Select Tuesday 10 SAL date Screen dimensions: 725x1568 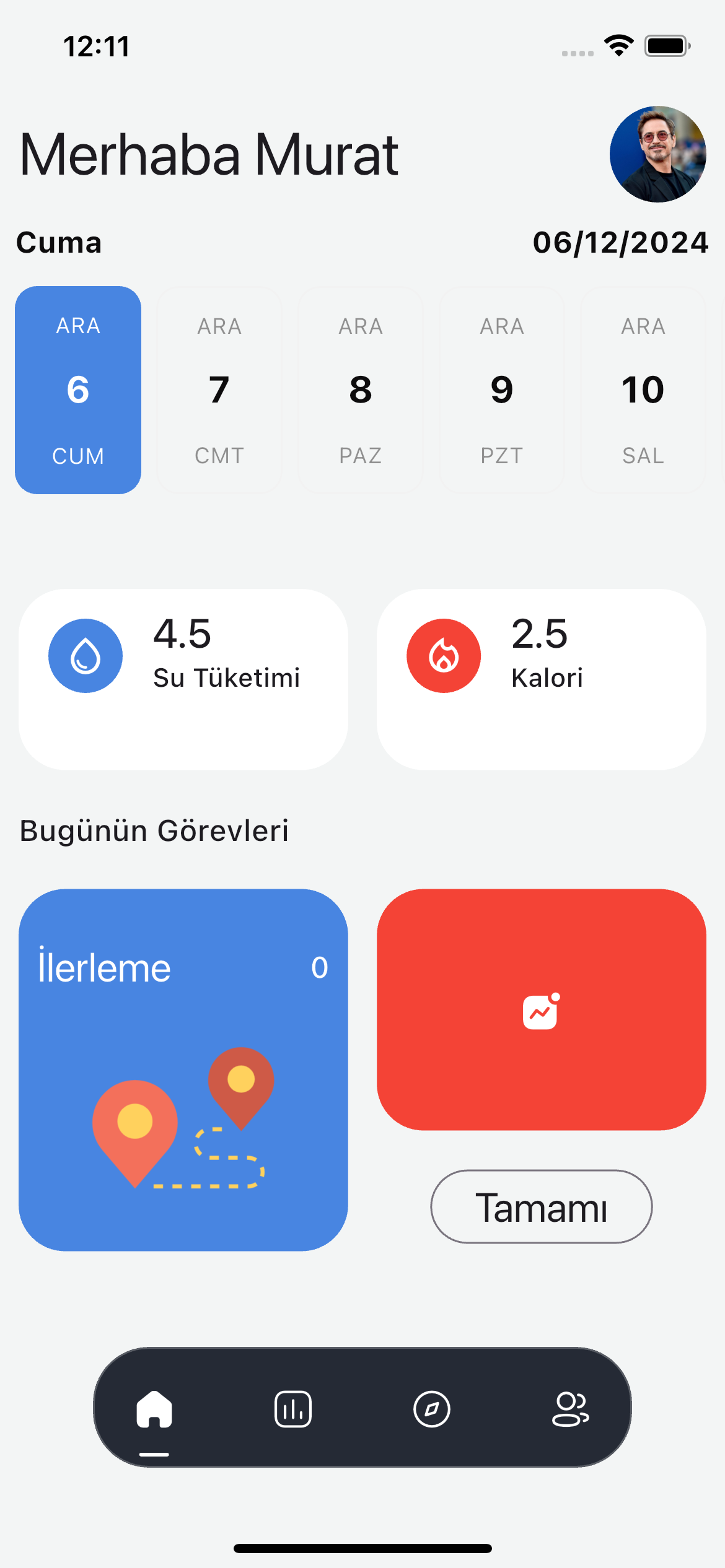643,390
